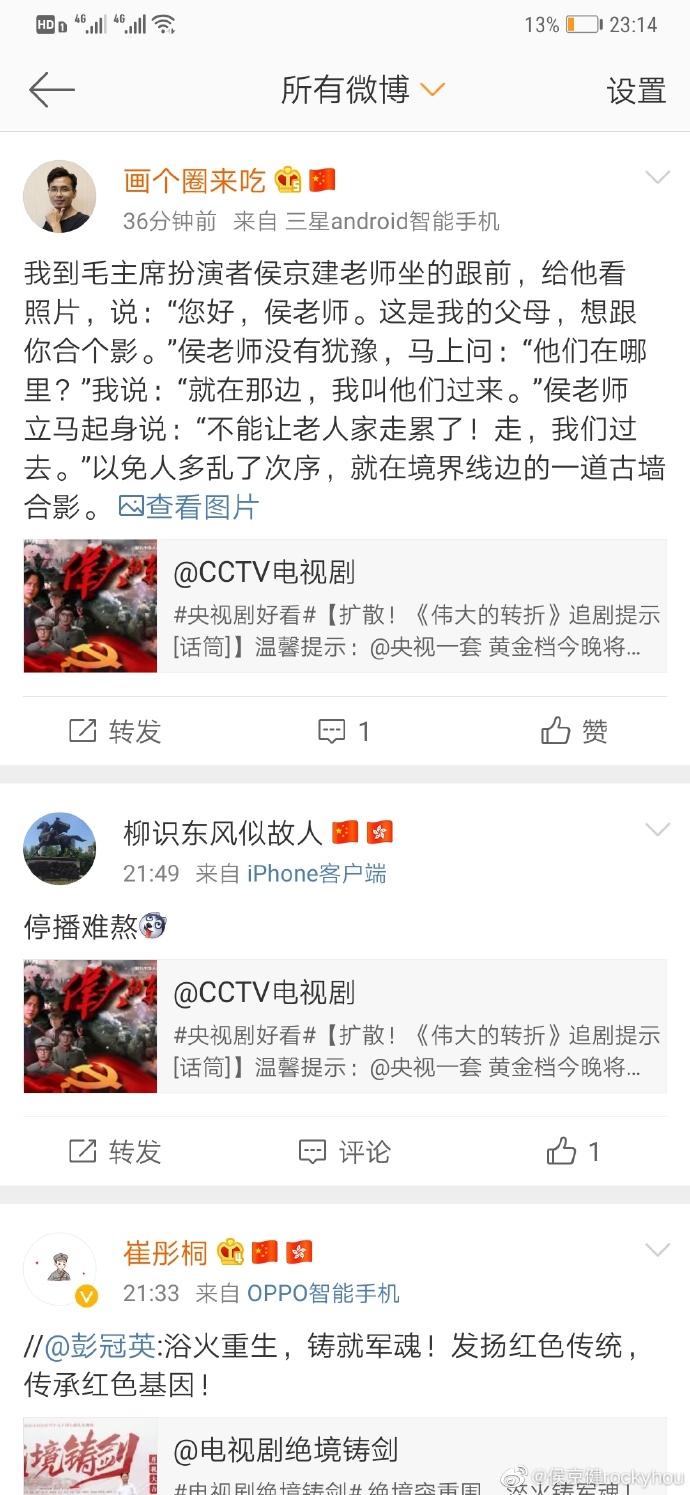Screen dimensions: 690x1495
Task: Open 设置 settings
Action: (636, 91)
